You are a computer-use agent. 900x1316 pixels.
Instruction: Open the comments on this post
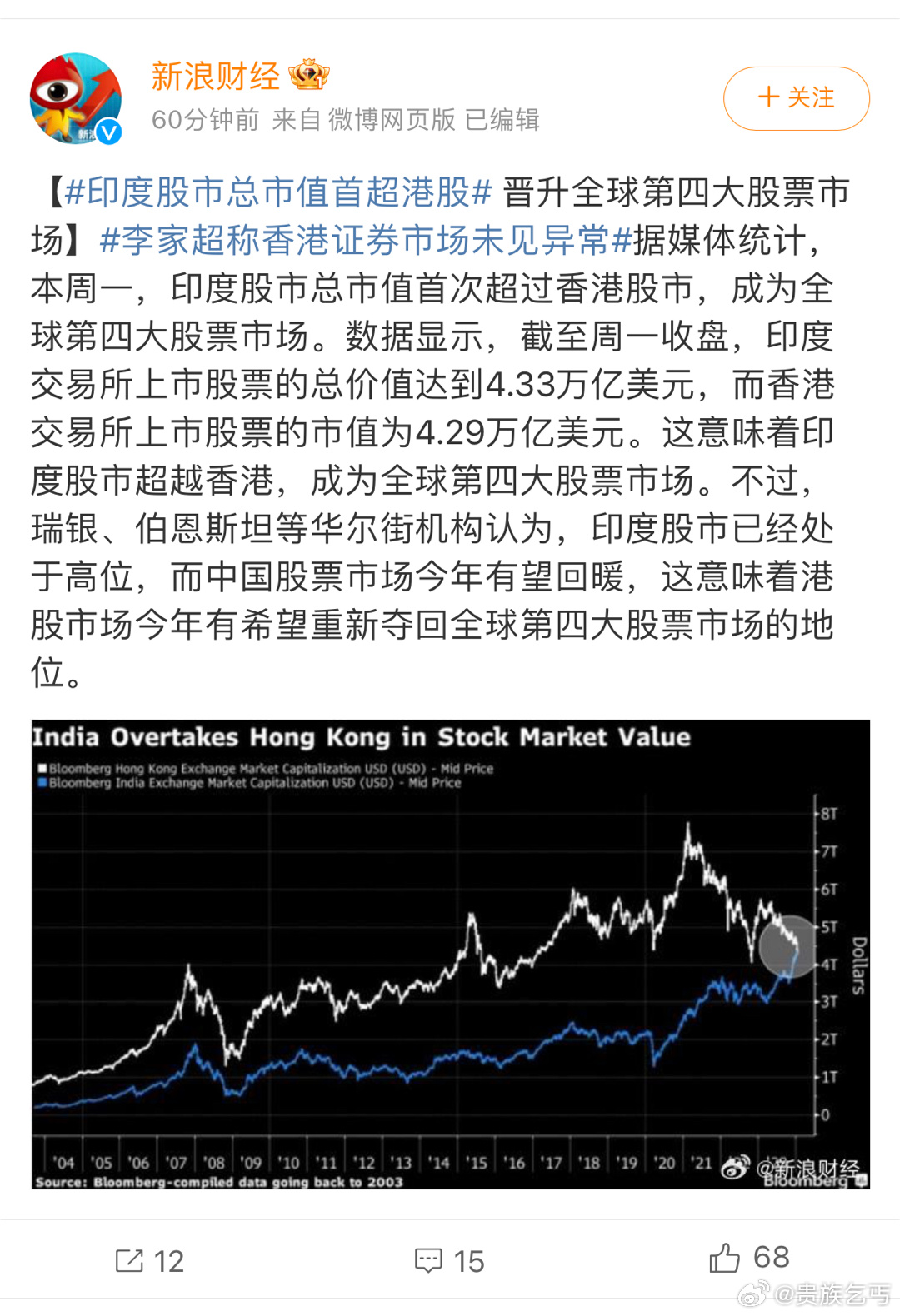(x=450, y=1261)
